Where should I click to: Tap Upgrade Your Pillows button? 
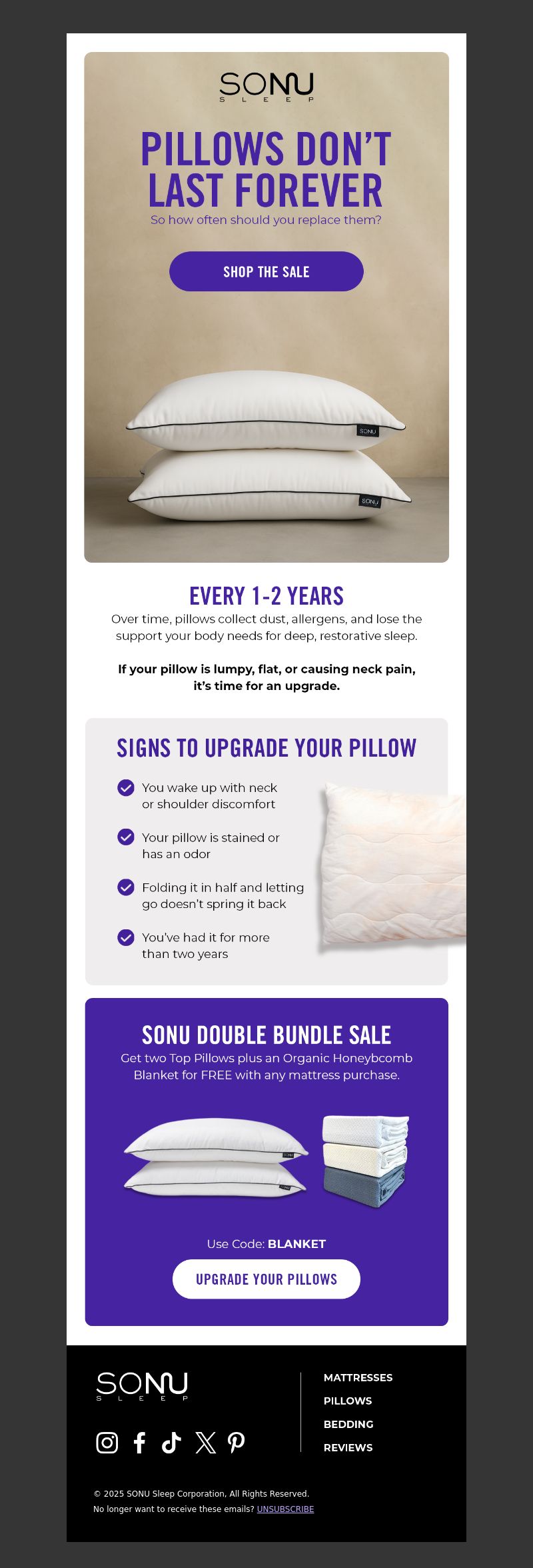pos(266,1279)
